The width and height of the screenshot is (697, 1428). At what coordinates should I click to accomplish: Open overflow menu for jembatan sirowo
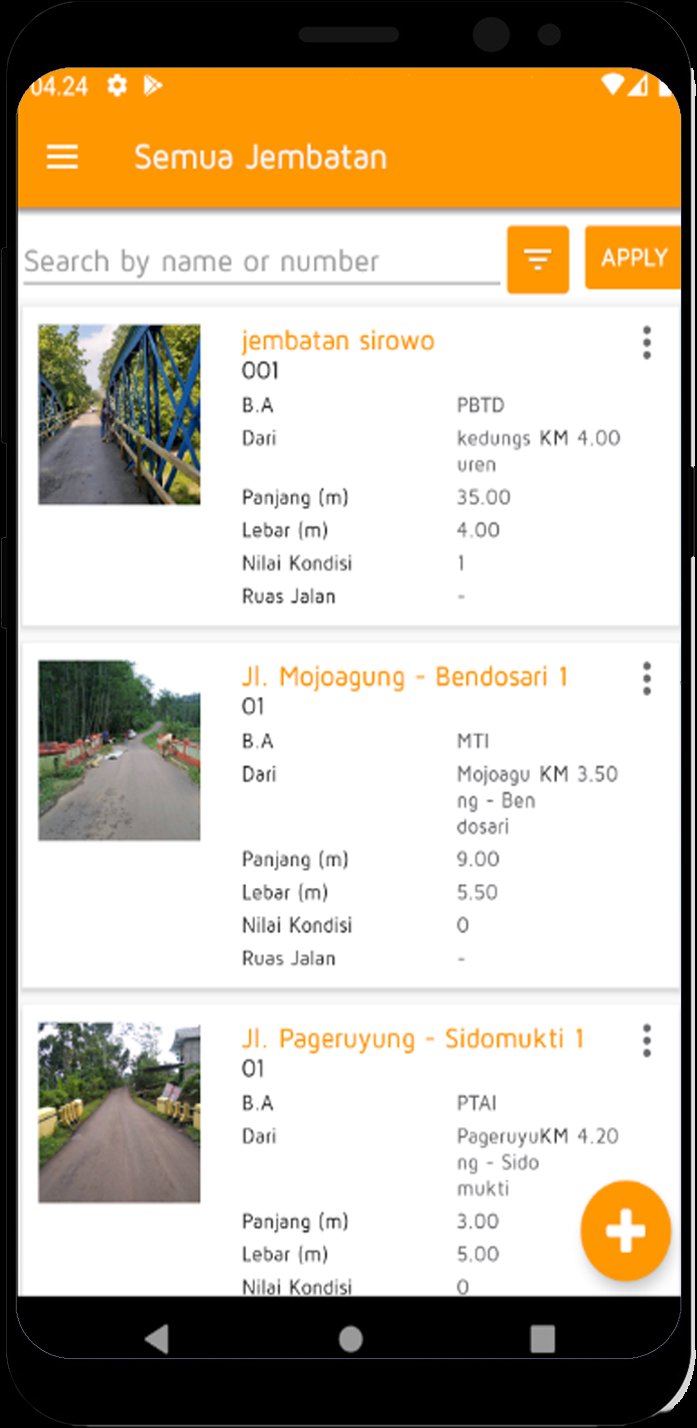pyautogui.click(x=647, y=342)
